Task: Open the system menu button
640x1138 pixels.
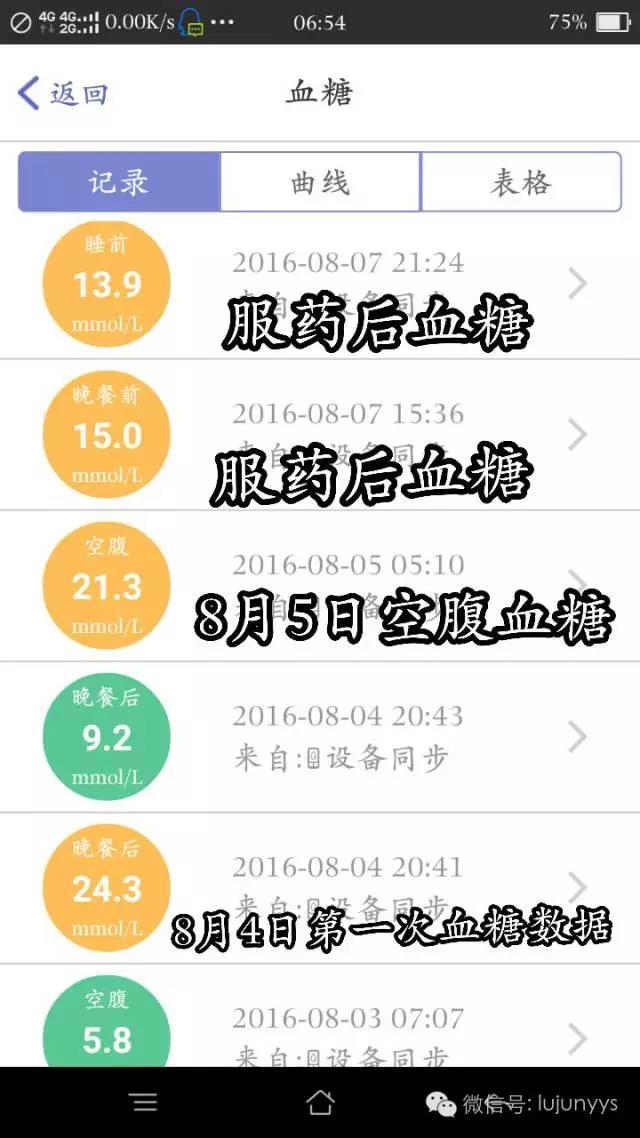Action: (x=145, y=1102)
